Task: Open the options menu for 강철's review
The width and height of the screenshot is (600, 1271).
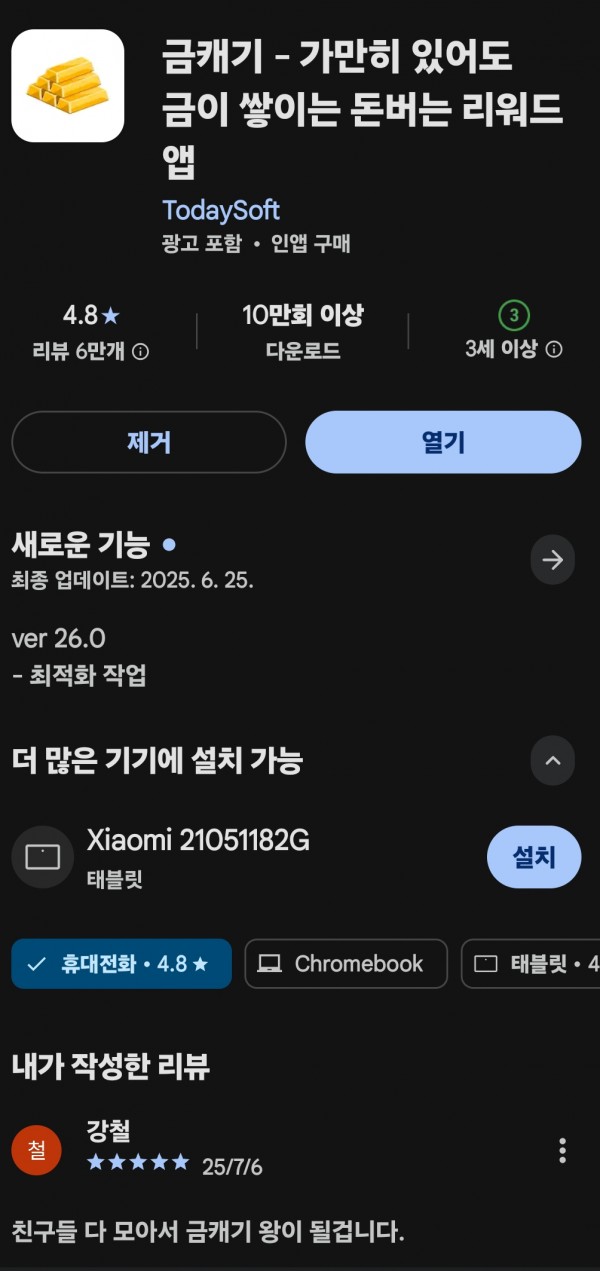Action: click(563, 1150)
